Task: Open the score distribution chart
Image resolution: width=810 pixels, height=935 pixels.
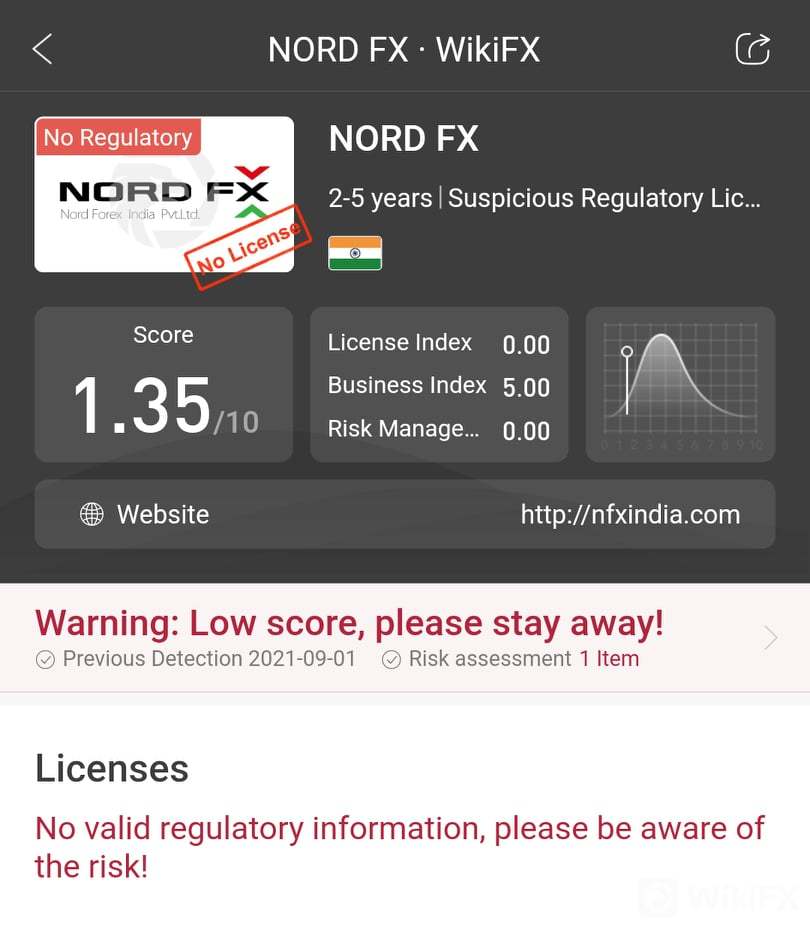Action: [x=680, y=385]
